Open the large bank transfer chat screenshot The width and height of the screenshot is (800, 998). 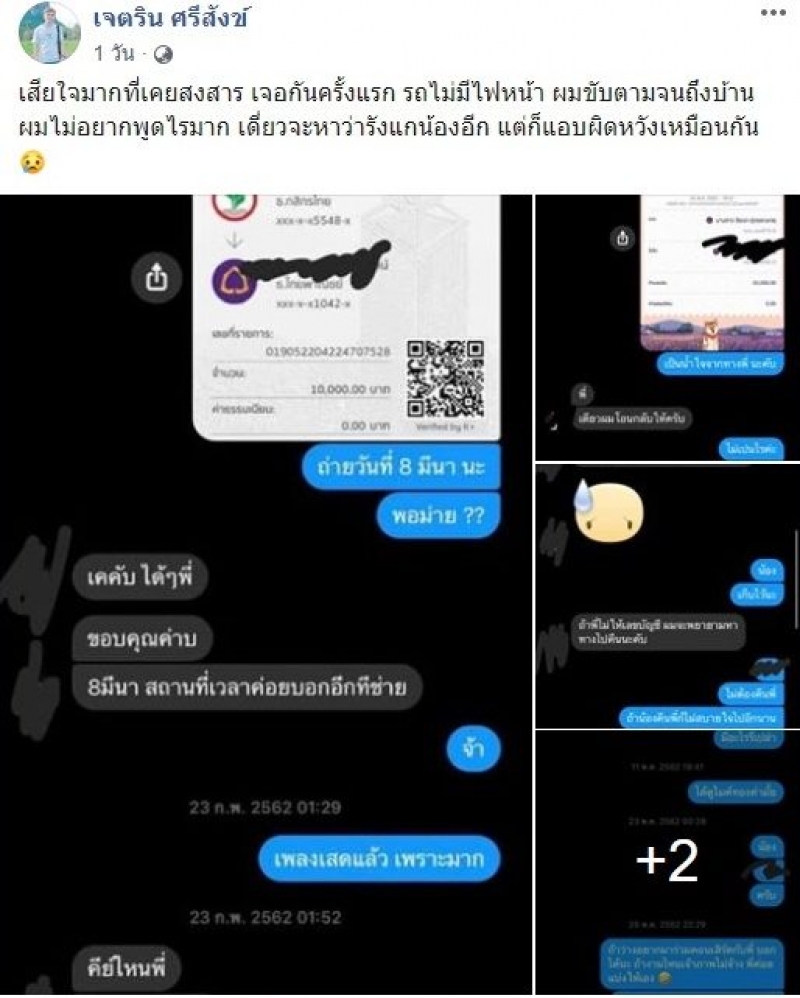265,594
